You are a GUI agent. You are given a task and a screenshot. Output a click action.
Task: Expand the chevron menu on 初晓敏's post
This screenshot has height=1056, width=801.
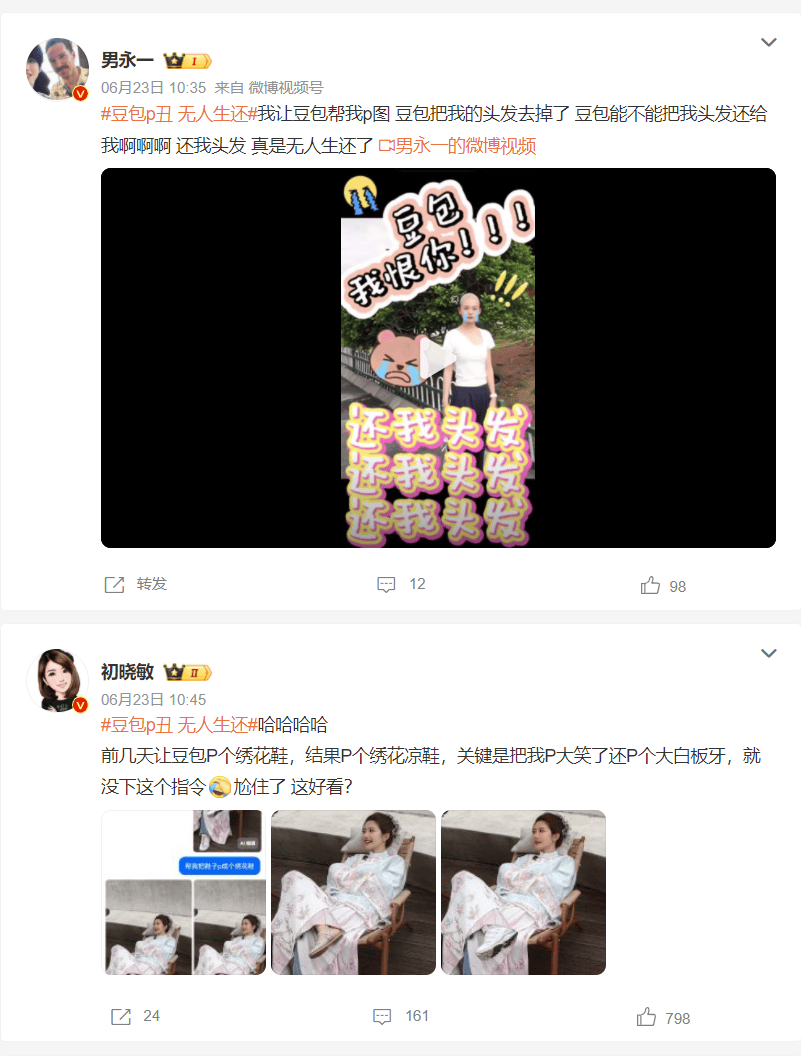768,653
